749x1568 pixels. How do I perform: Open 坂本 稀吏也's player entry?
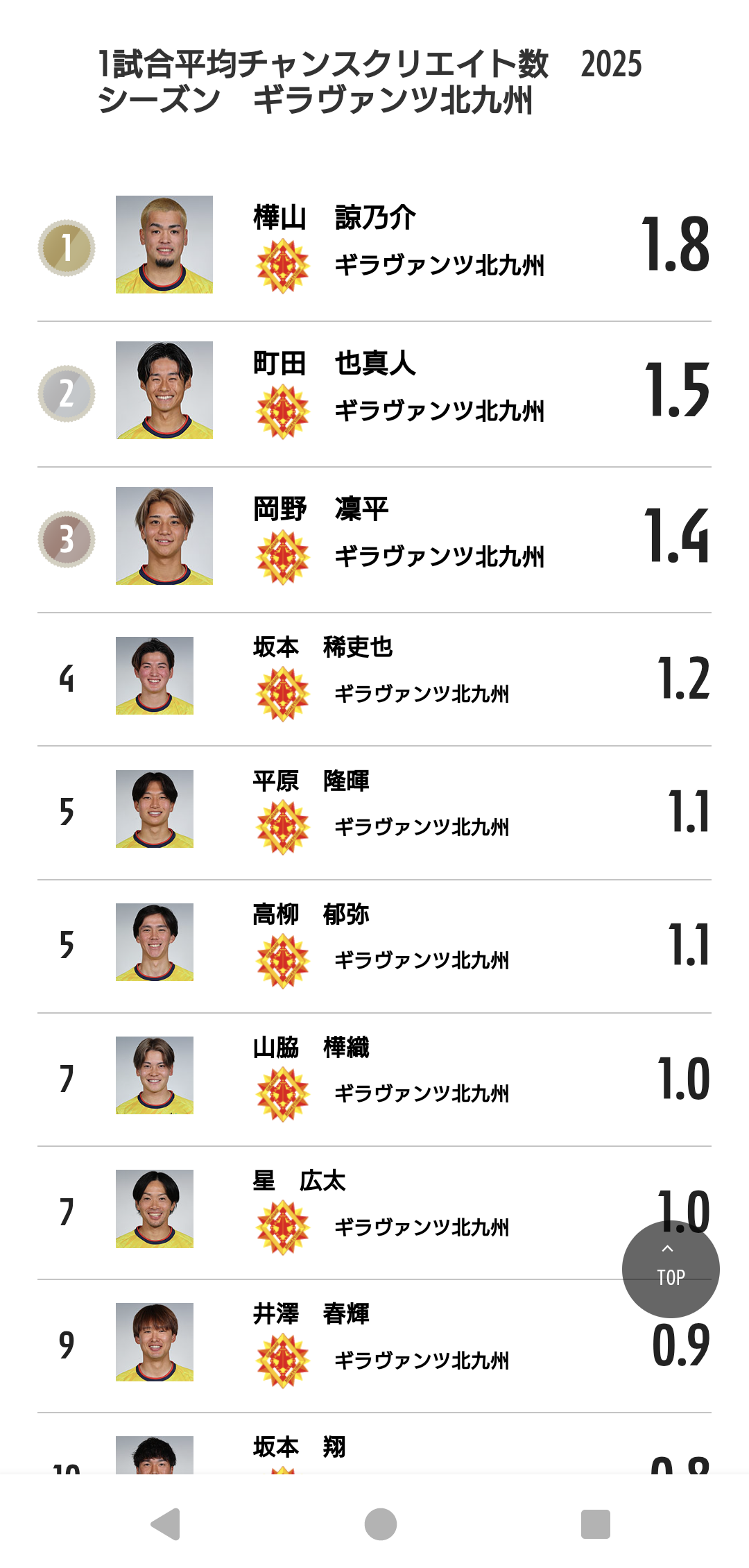[374, 679]
